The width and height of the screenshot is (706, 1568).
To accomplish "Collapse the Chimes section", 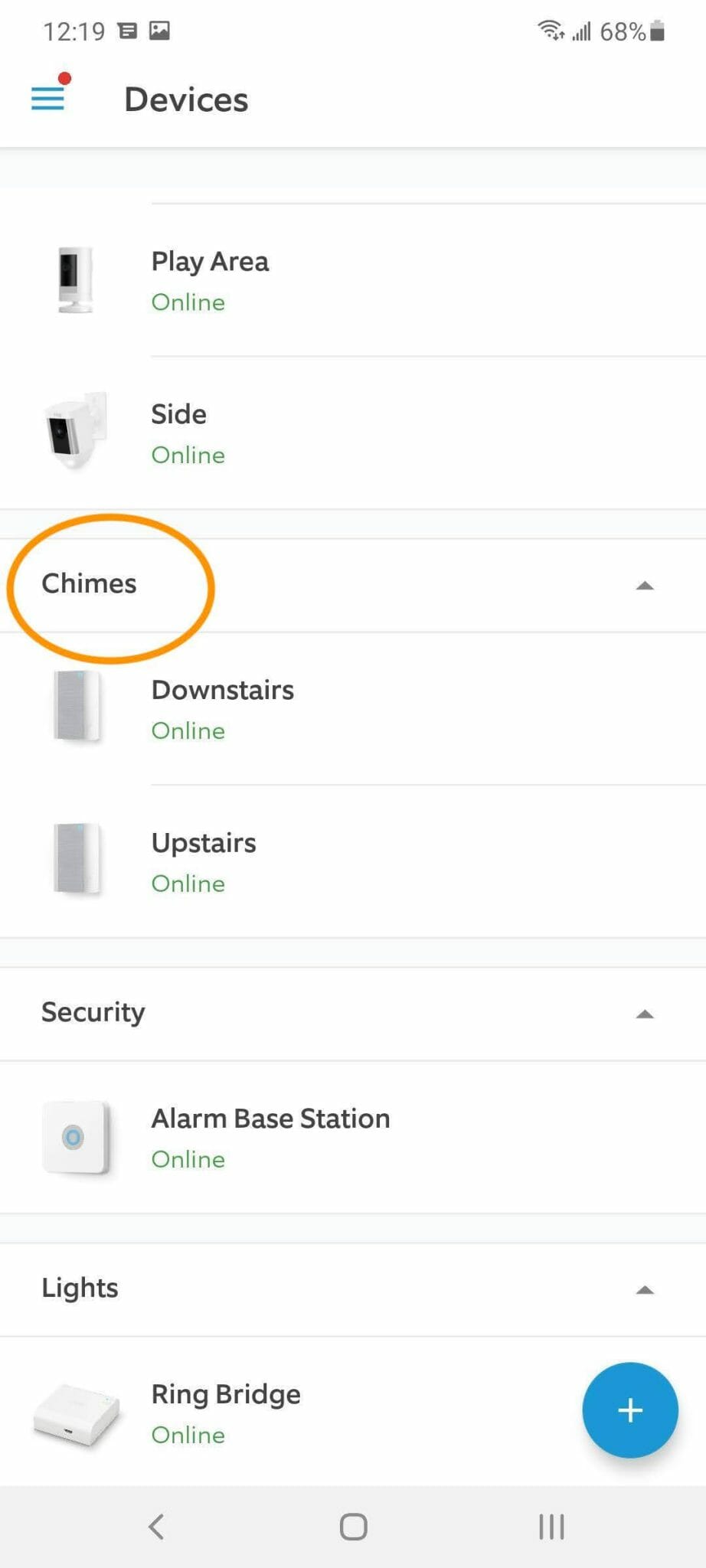I will click(x=646, y=585).
